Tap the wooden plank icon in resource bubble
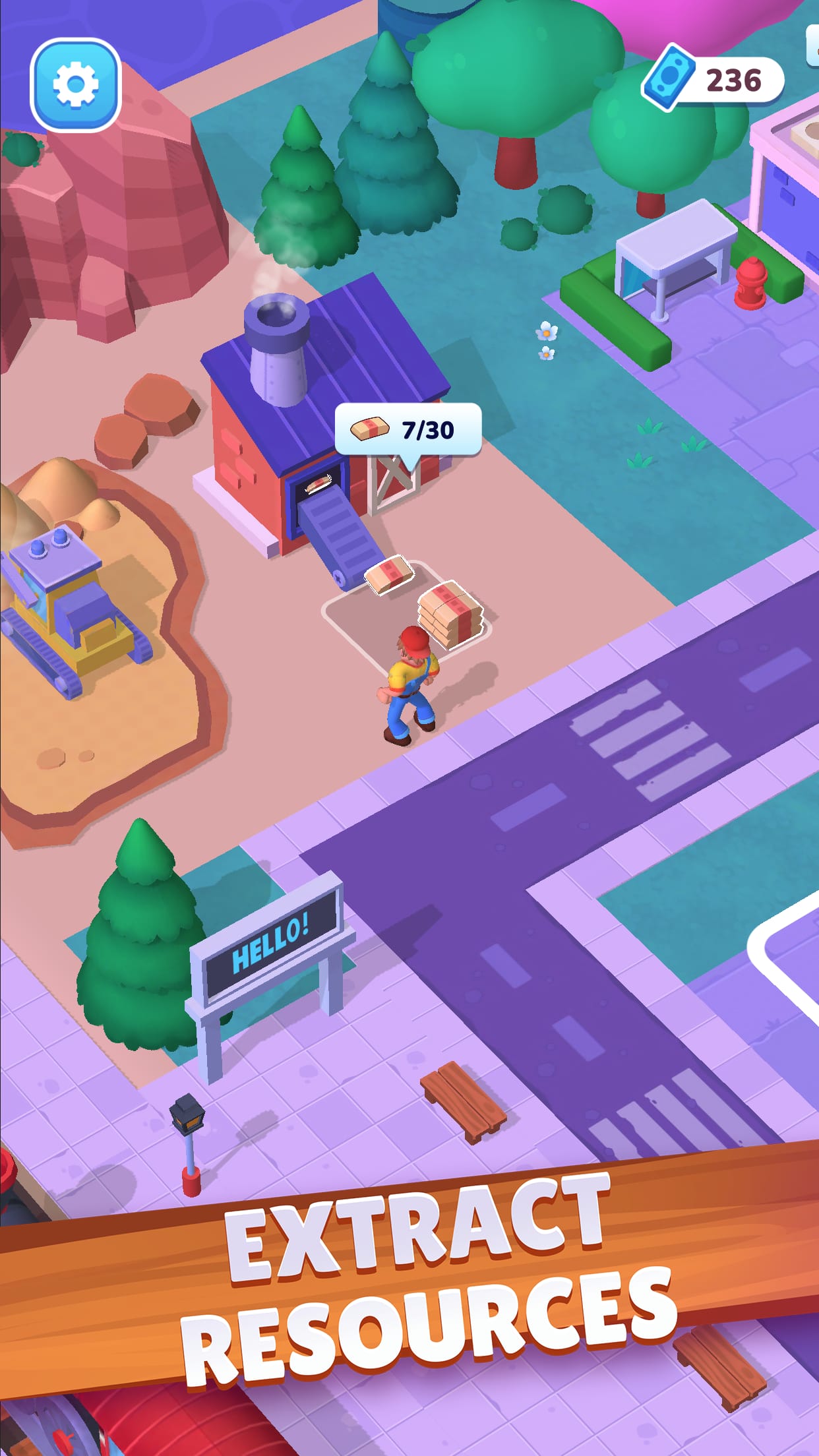The height and width of the screenshot is (1456, 819). pos(370,430)
